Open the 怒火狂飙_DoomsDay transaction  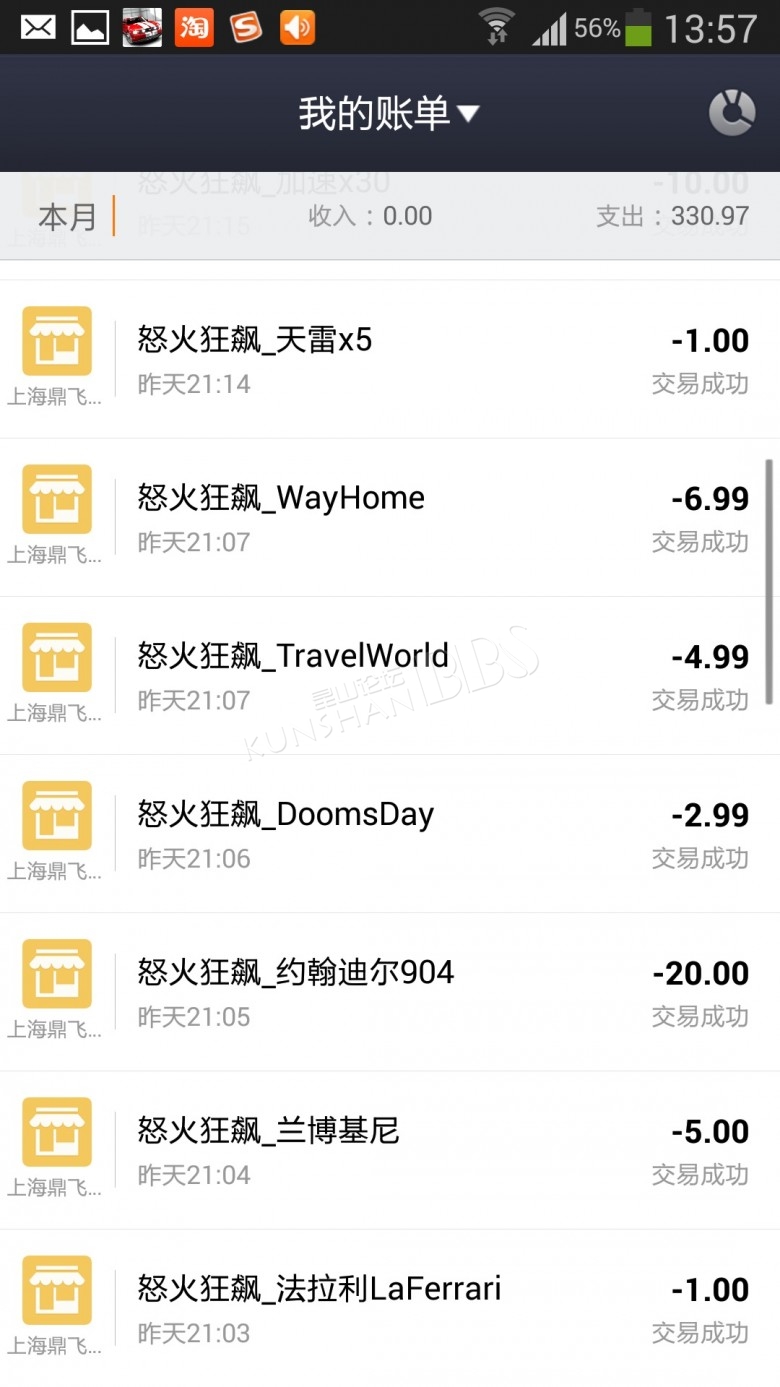coord(390,833)
